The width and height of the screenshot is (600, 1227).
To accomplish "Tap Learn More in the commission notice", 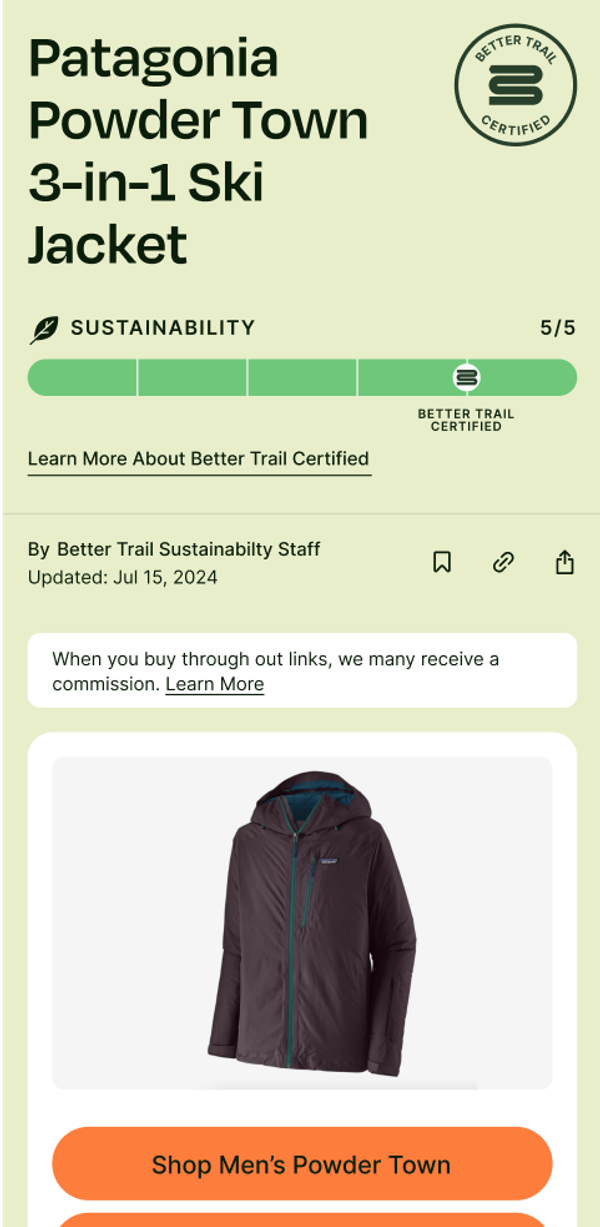I will coord(215,685).
